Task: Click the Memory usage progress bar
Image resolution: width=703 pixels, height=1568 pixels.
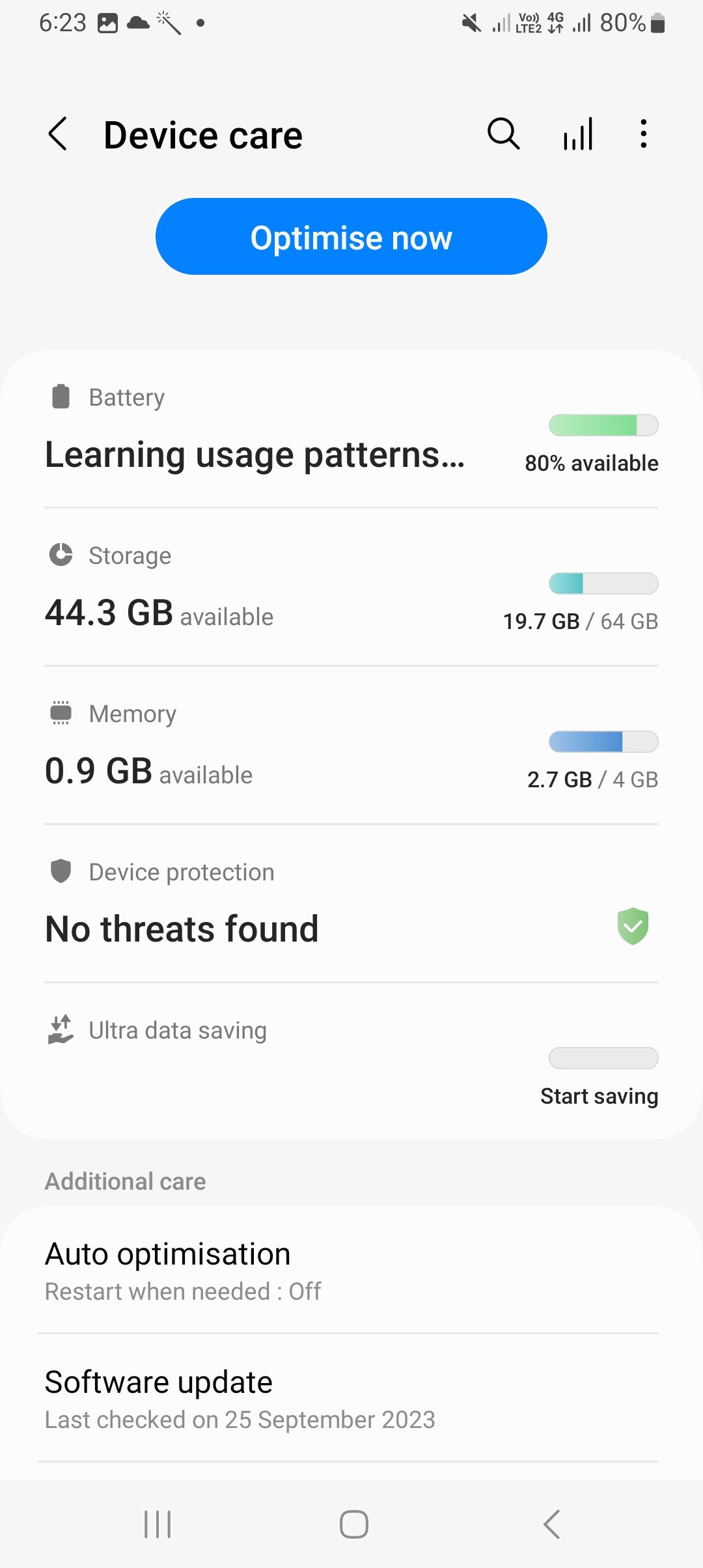Action: 603,742
